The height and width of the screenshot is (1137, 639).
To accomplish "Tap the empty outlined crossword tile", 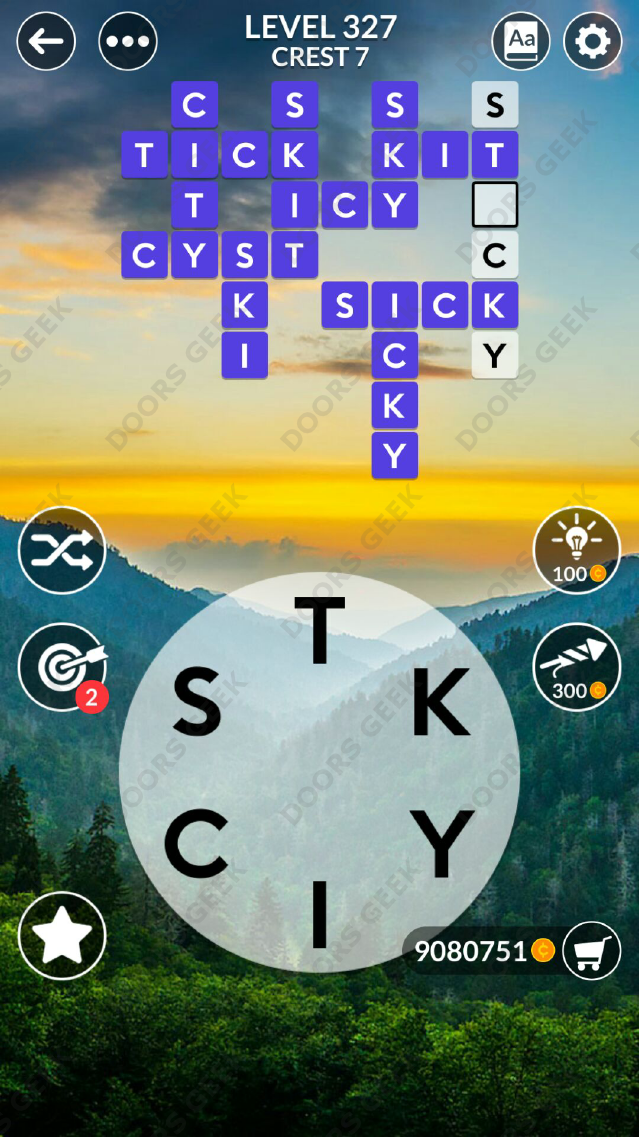I will [495, 204].
